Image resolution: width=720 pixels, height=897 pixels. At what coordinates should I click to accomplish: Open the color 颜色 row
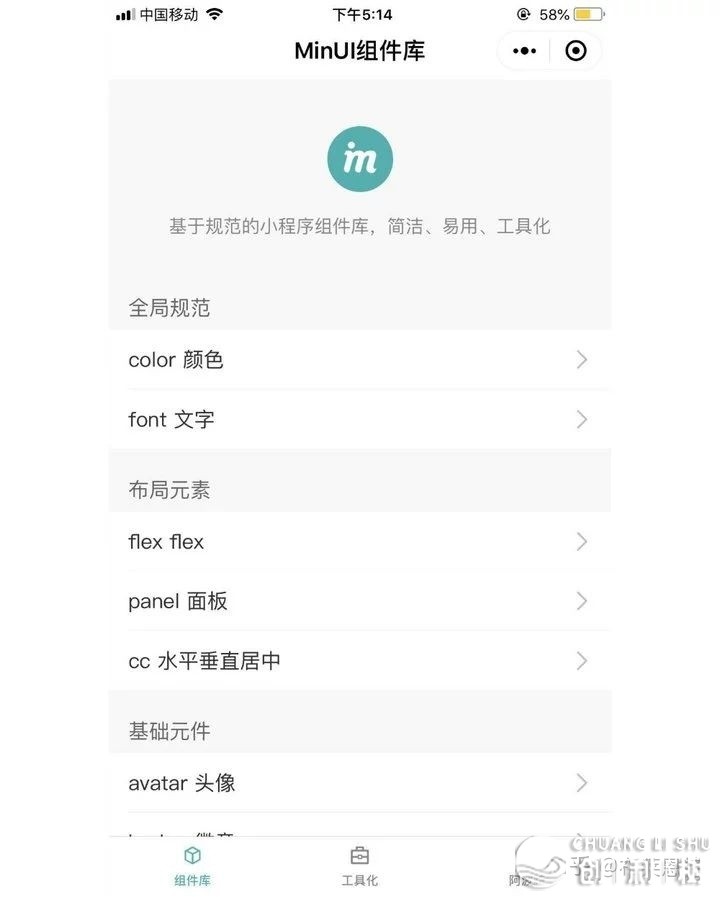tap(359, 360)
